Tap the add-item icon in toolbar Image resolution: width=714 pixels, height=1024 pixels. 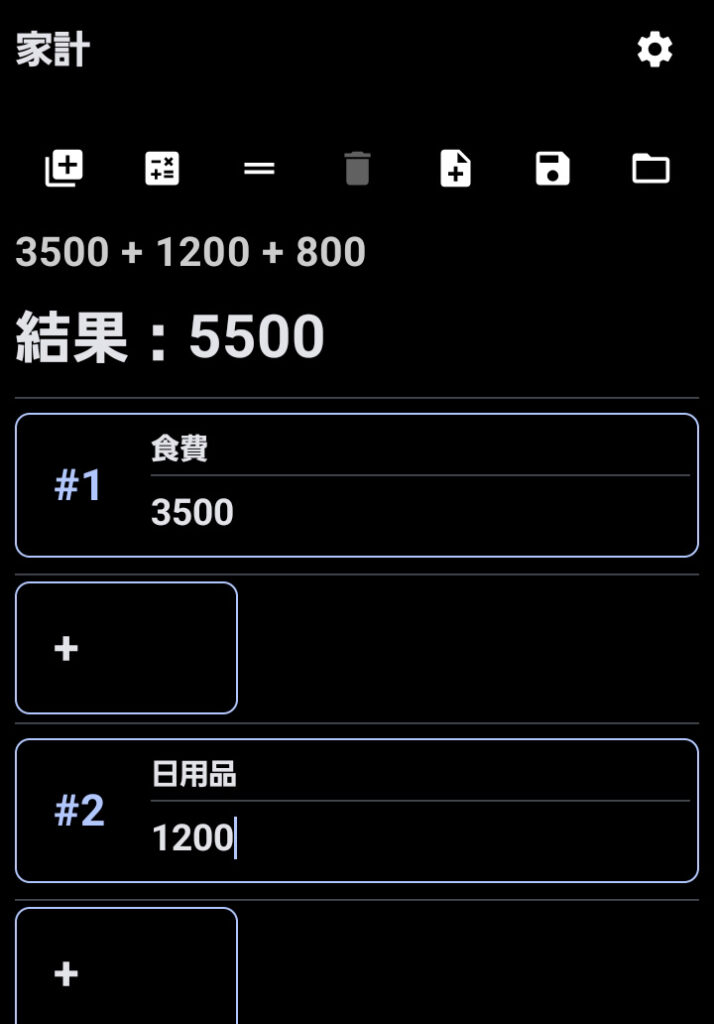(64, 168)
